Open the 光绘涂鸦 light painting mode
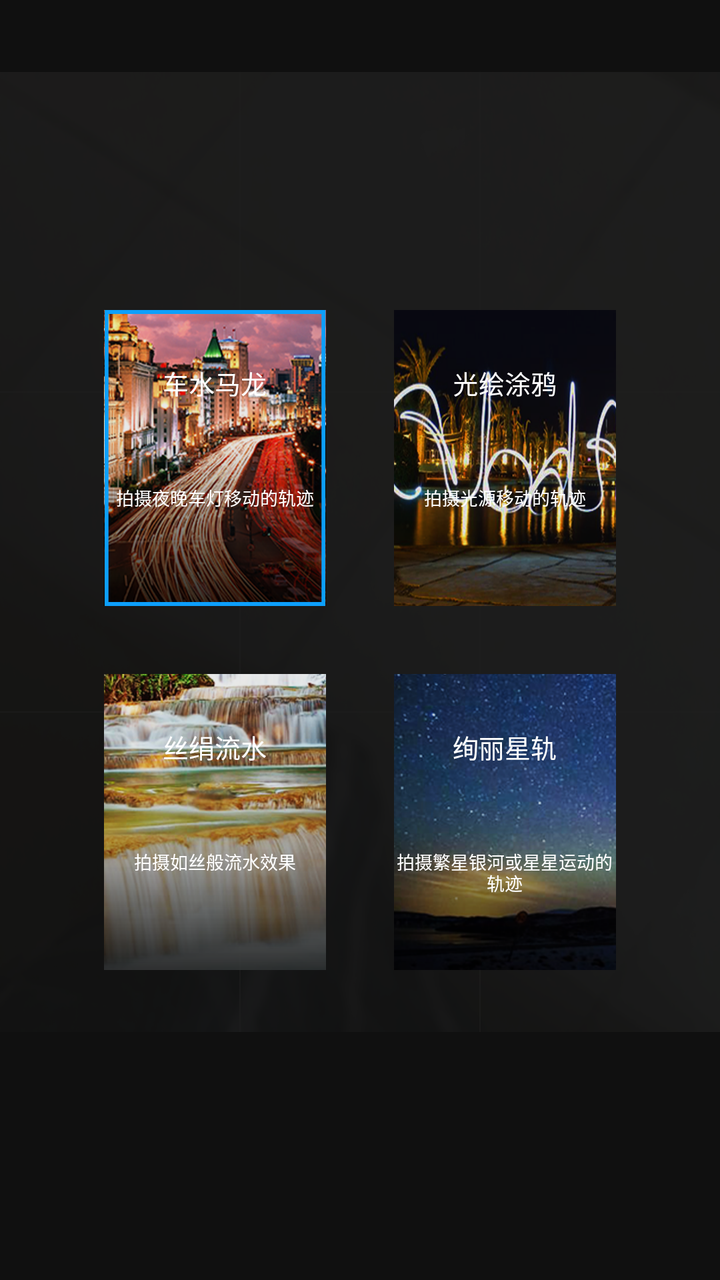The width and height of the screenshot is (720, 1280). pyautogui.click(x=504, y=457)
